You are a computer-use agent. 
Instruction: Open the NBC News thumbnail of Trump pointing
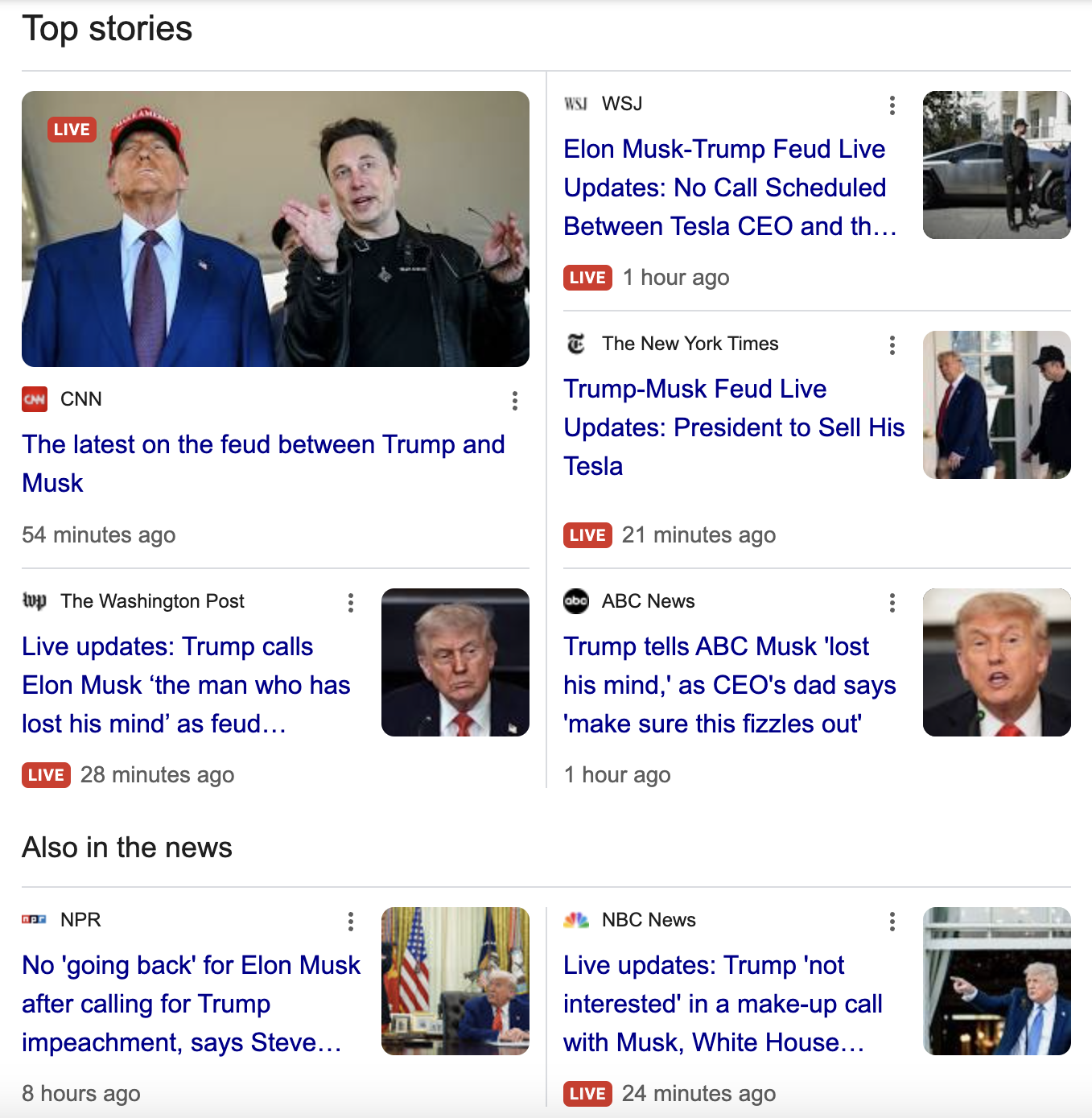pyautogui.click(x=996, y=981)
